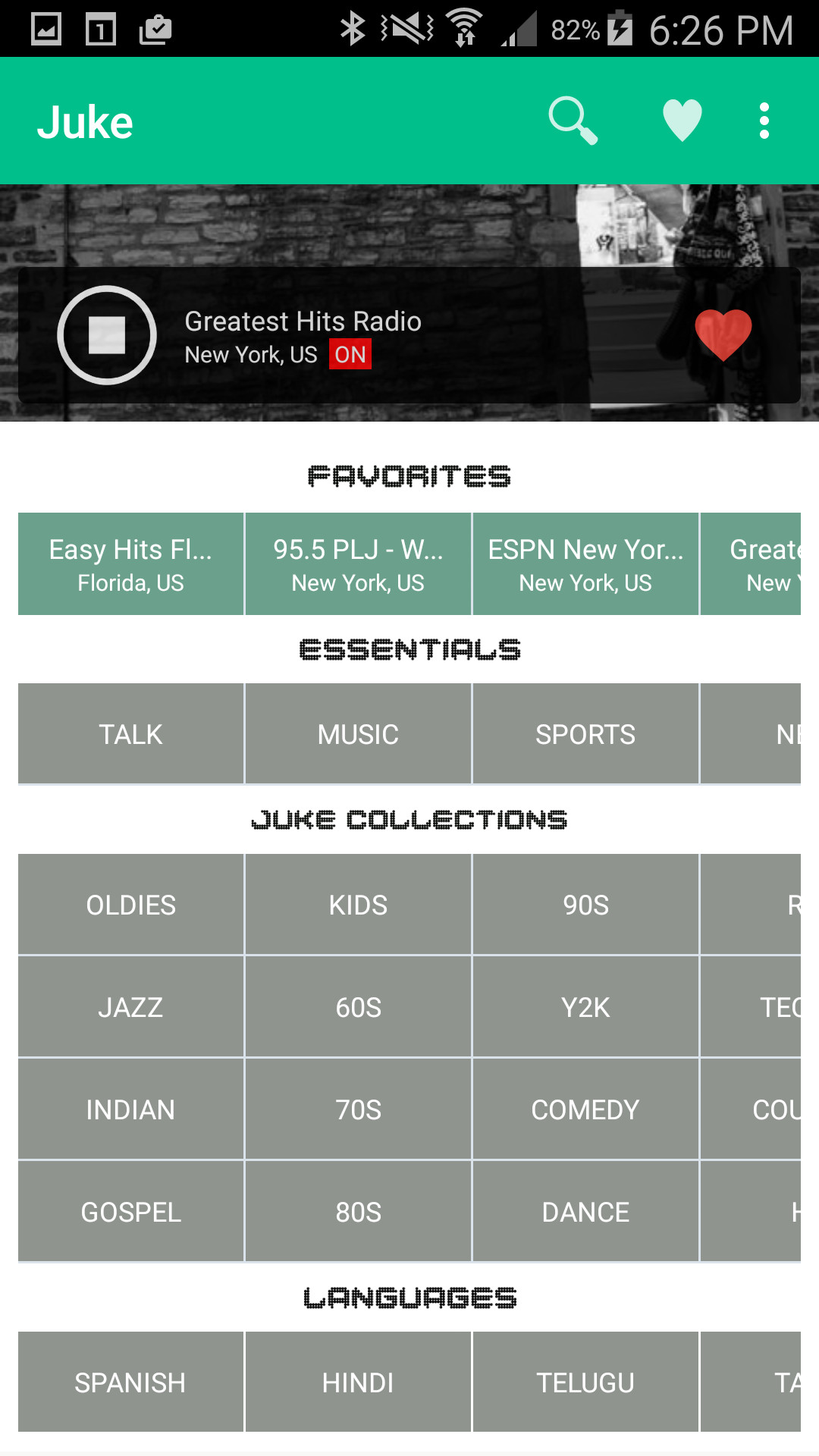The image size is (819, 1456).
Task: Open the Music essentials category
Action: coord(358,734)
